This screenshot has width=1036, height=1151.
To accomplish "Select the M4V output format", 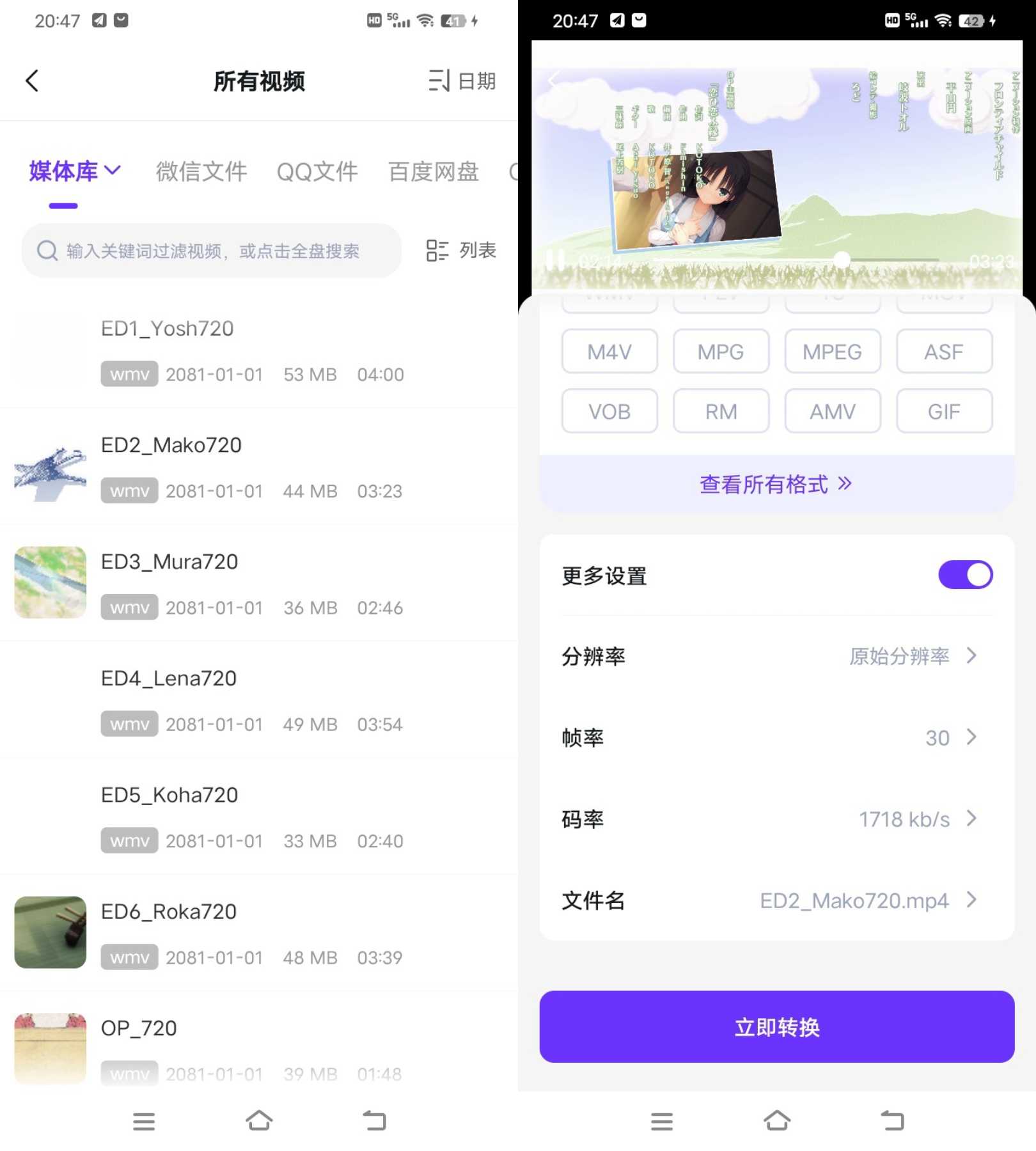I will (x=609, y=352).
